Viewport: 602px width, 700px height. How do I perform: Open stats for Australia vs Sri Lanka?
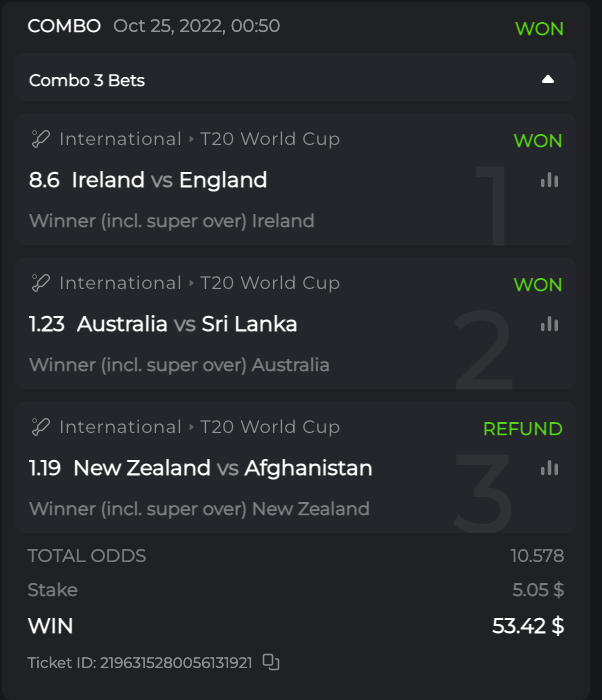coord(549,324)
